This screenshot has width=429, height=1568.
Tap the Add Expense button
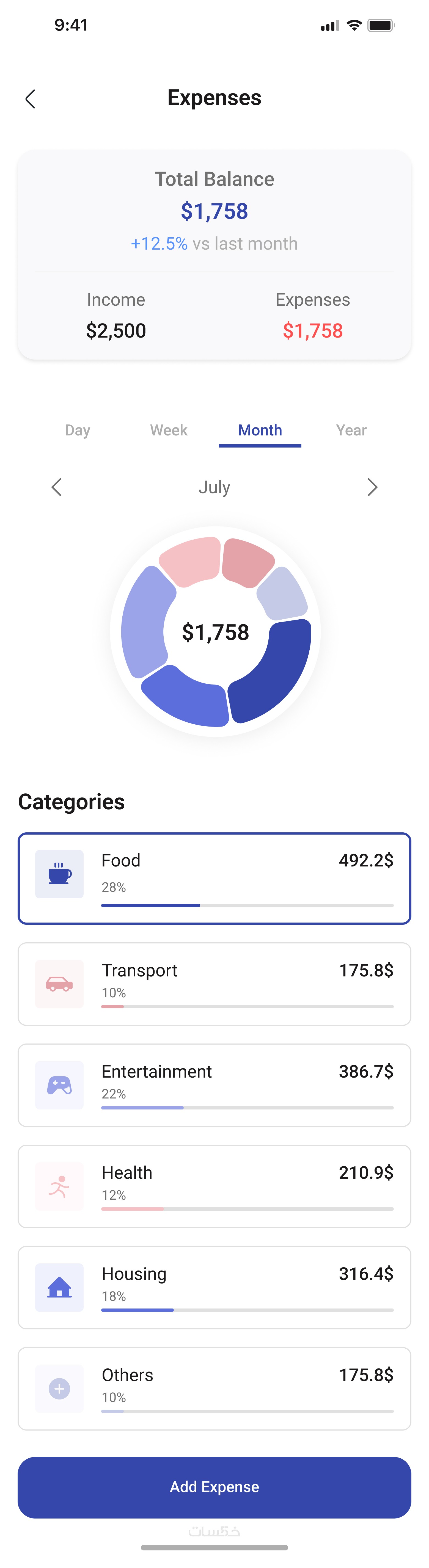tap(214, 1487)
